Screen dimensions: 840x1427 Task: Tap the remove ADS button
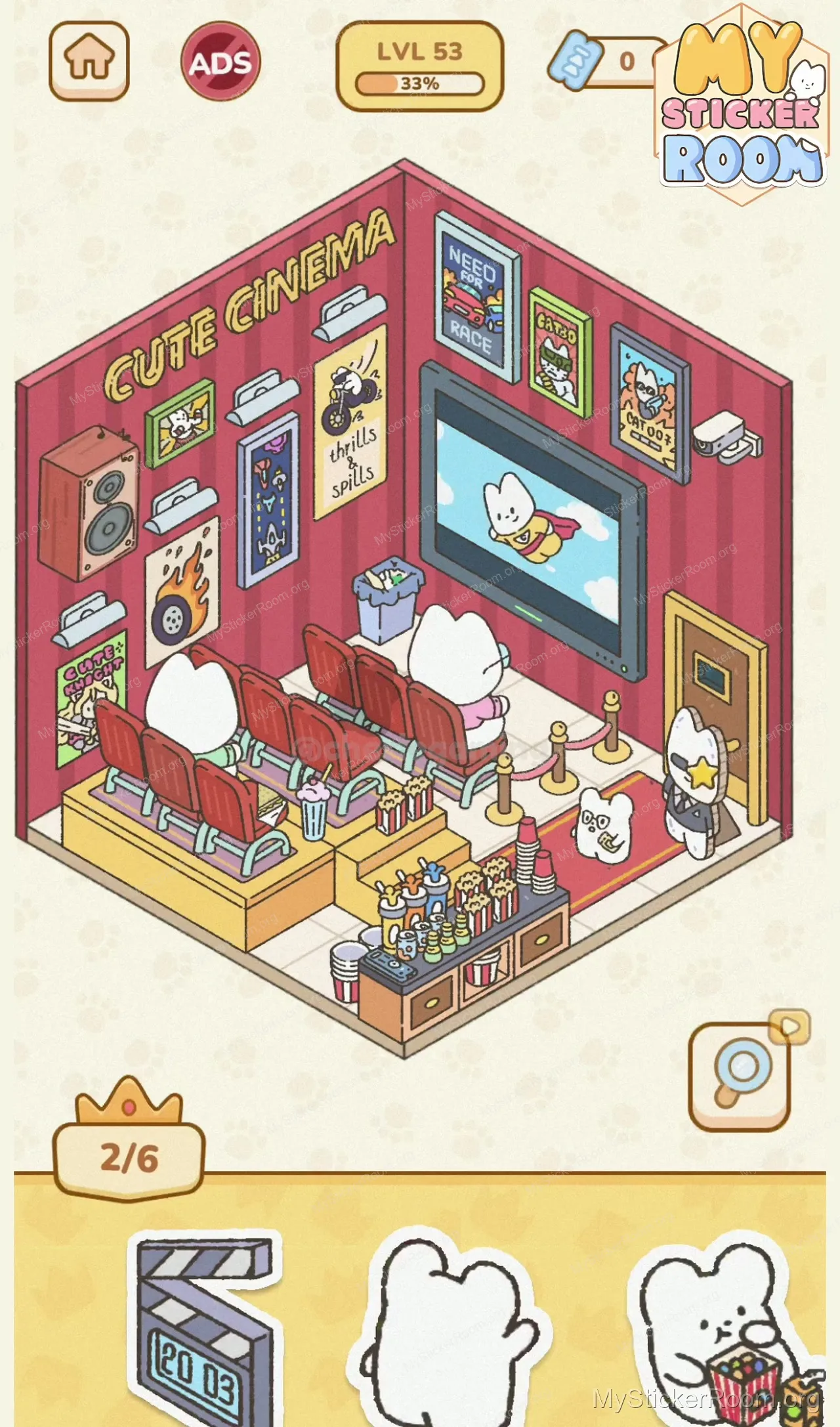tap(220, 62)
